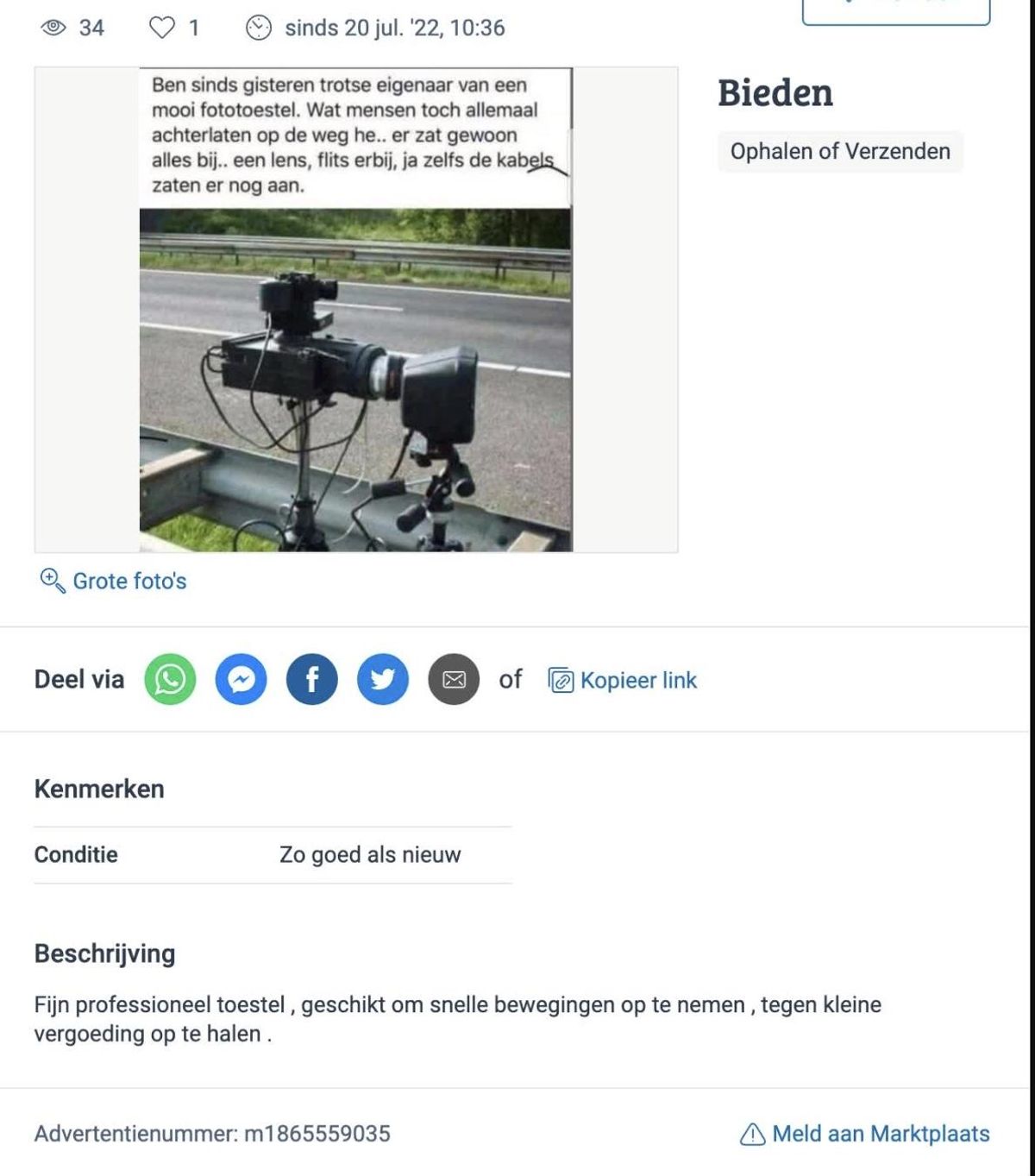Open the listing photo
This screenshot has width=1035, height=1176.
coord(355,310)
